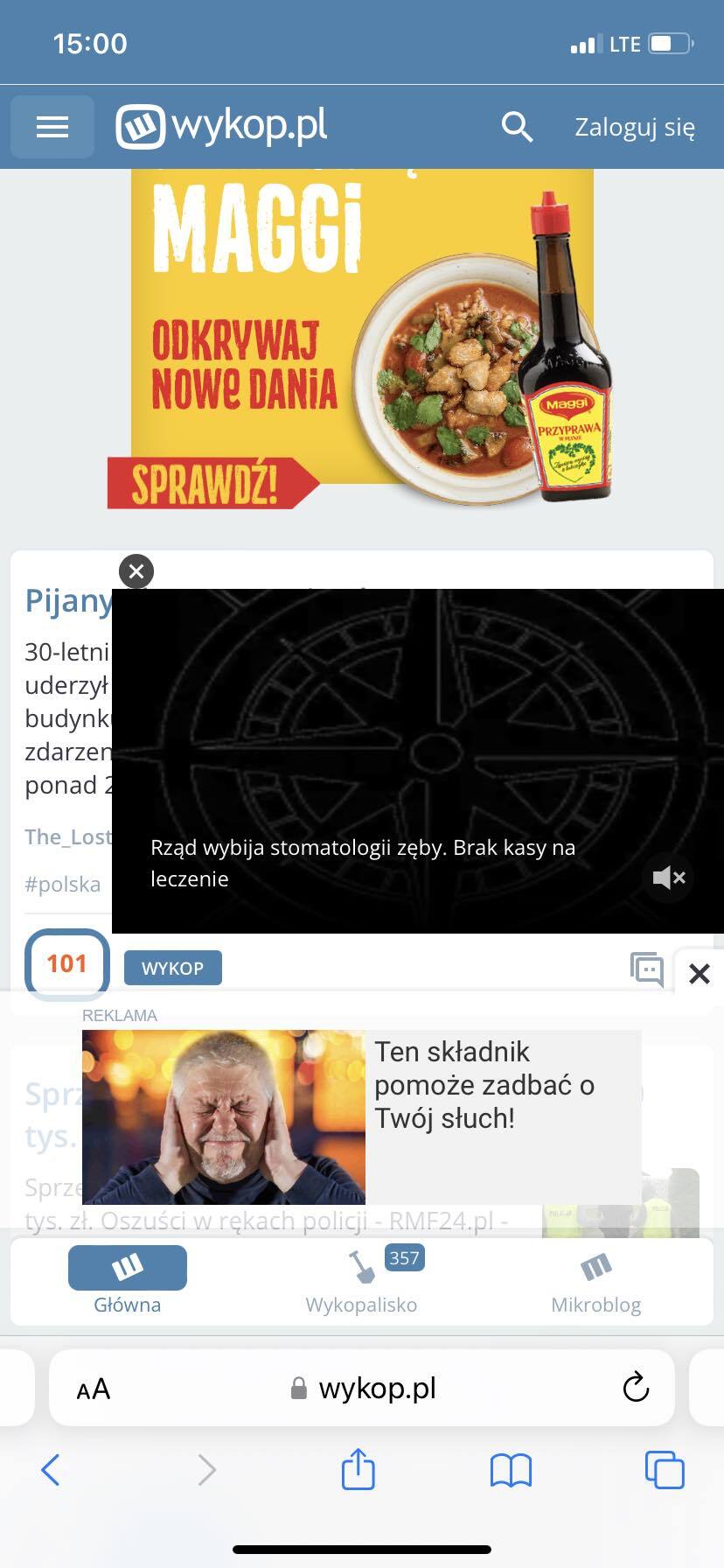Switch to the Główna tab
This screenshot has width=724, height=1568.
[x=128, y=1280]
